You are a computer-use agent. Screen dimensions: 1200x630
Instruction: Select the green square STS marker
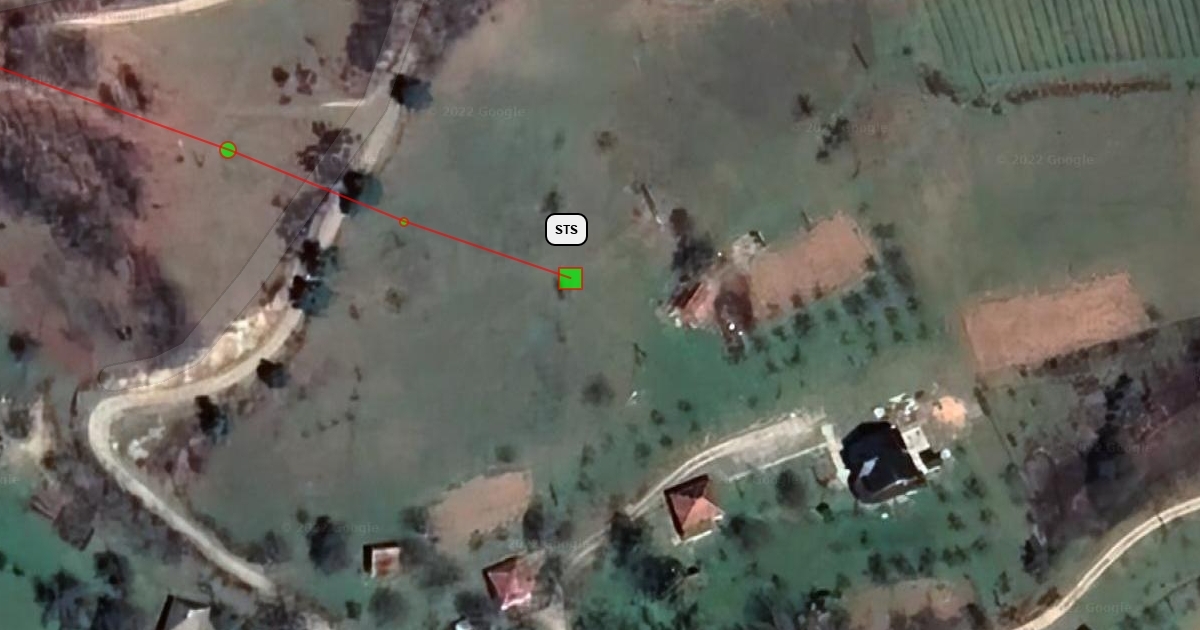point(570,278)
